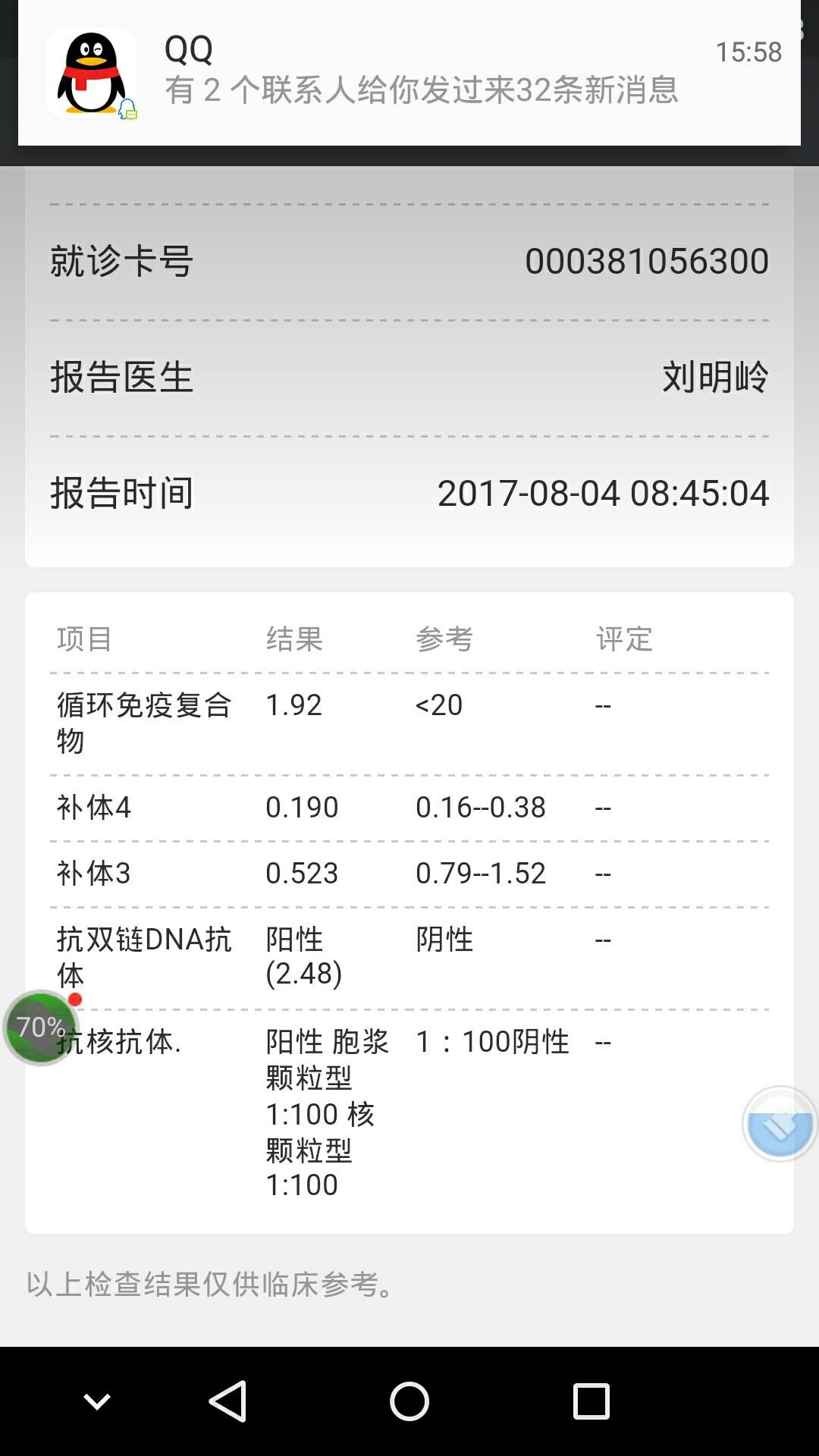Open the recent apps overview
The width and height of the screenshot is (819, 1456).
coord(591,1401)
